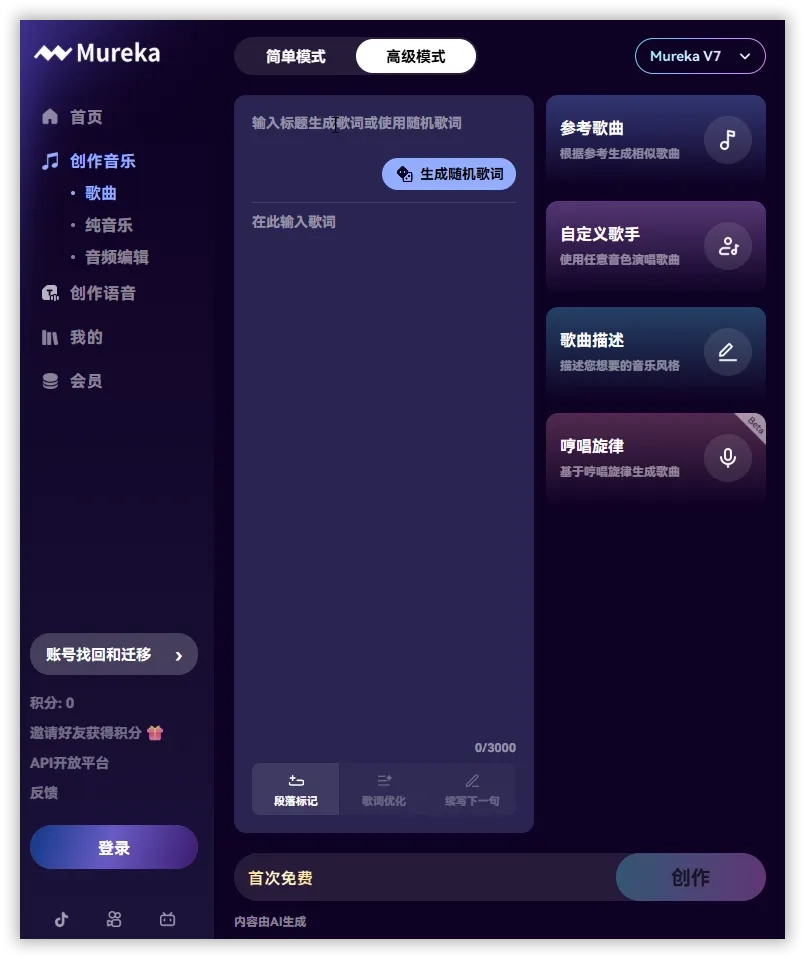The image size is (805, 959).
Task: Open 创作语音 section
Action: [102, 293]
